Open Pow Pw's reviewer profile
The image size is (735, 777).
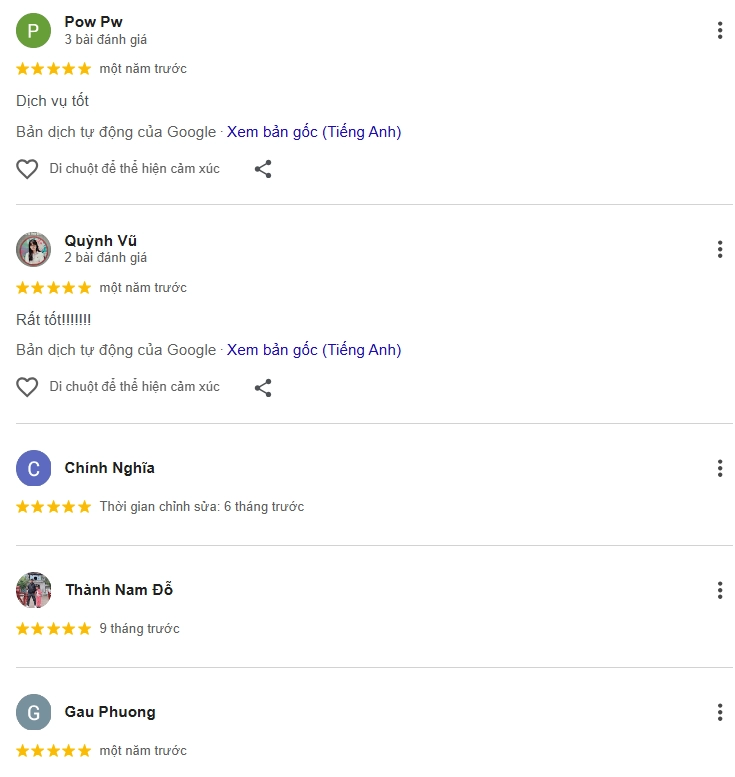(x=93, y=22)
